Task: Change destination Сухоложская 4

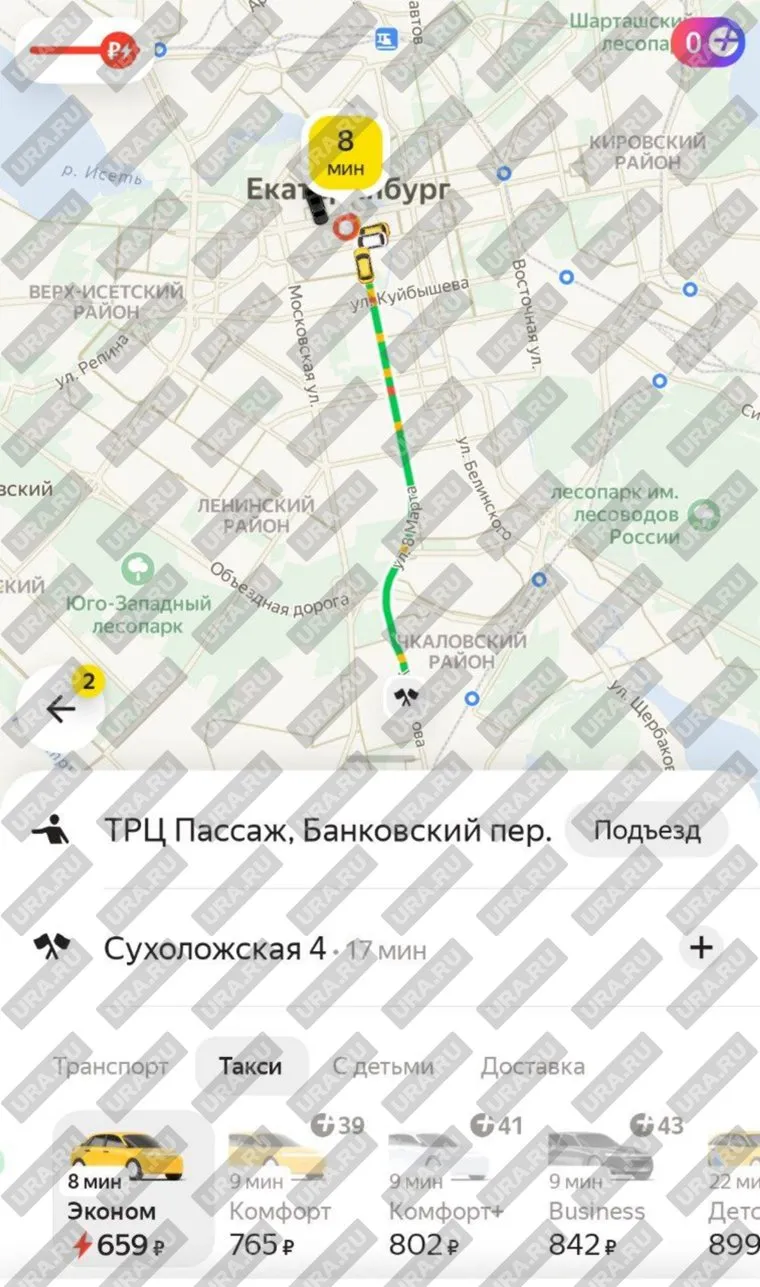Action: pos(215,948)
